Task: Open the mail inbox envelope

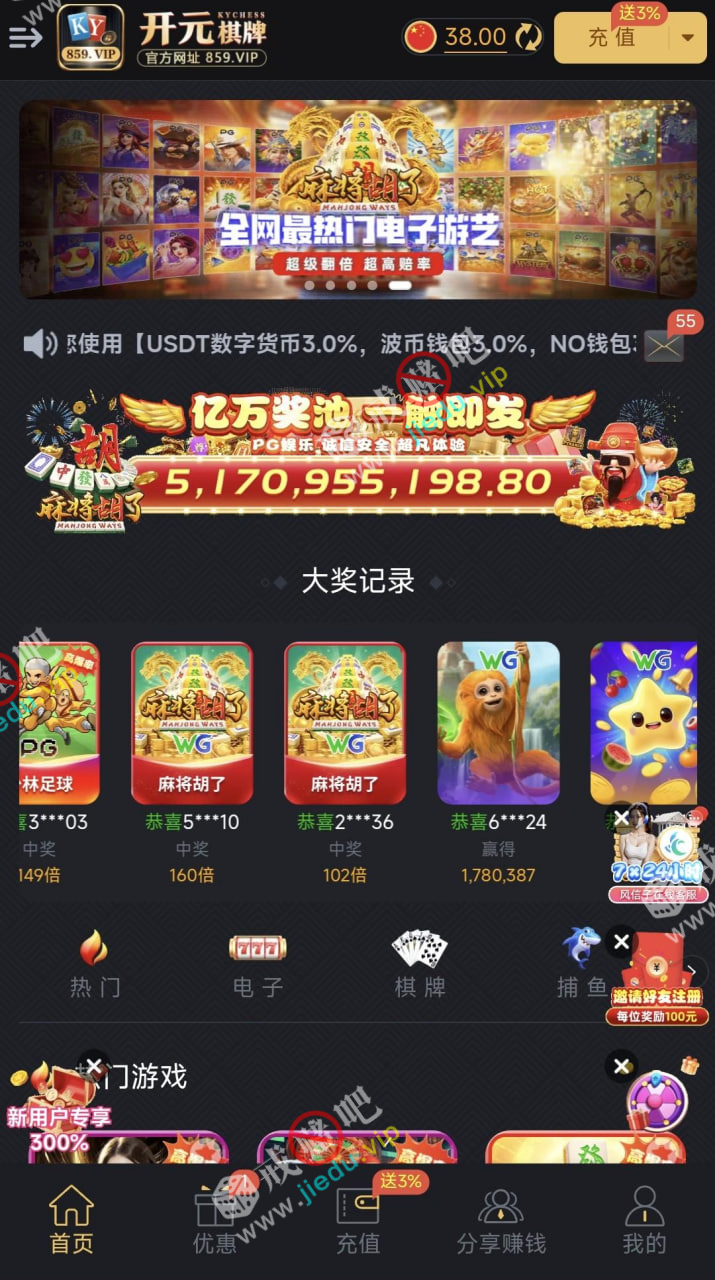Action: (664, 346)
